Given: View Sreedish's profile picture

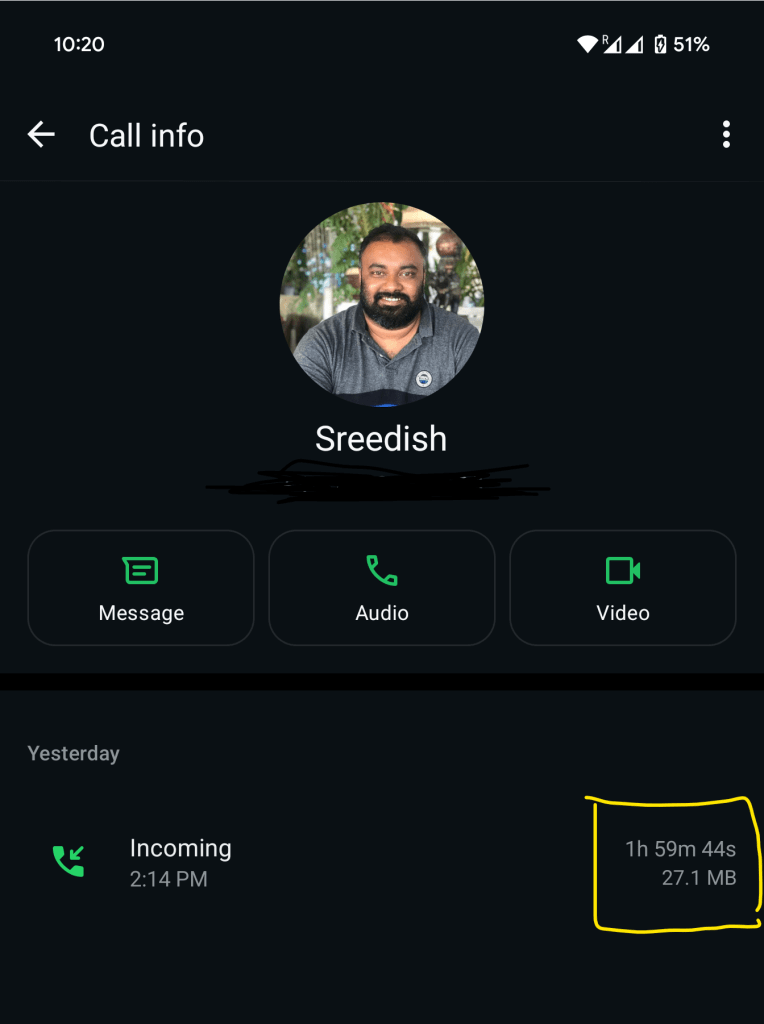Looking at the screenshot, I should [x=381, y=304].
